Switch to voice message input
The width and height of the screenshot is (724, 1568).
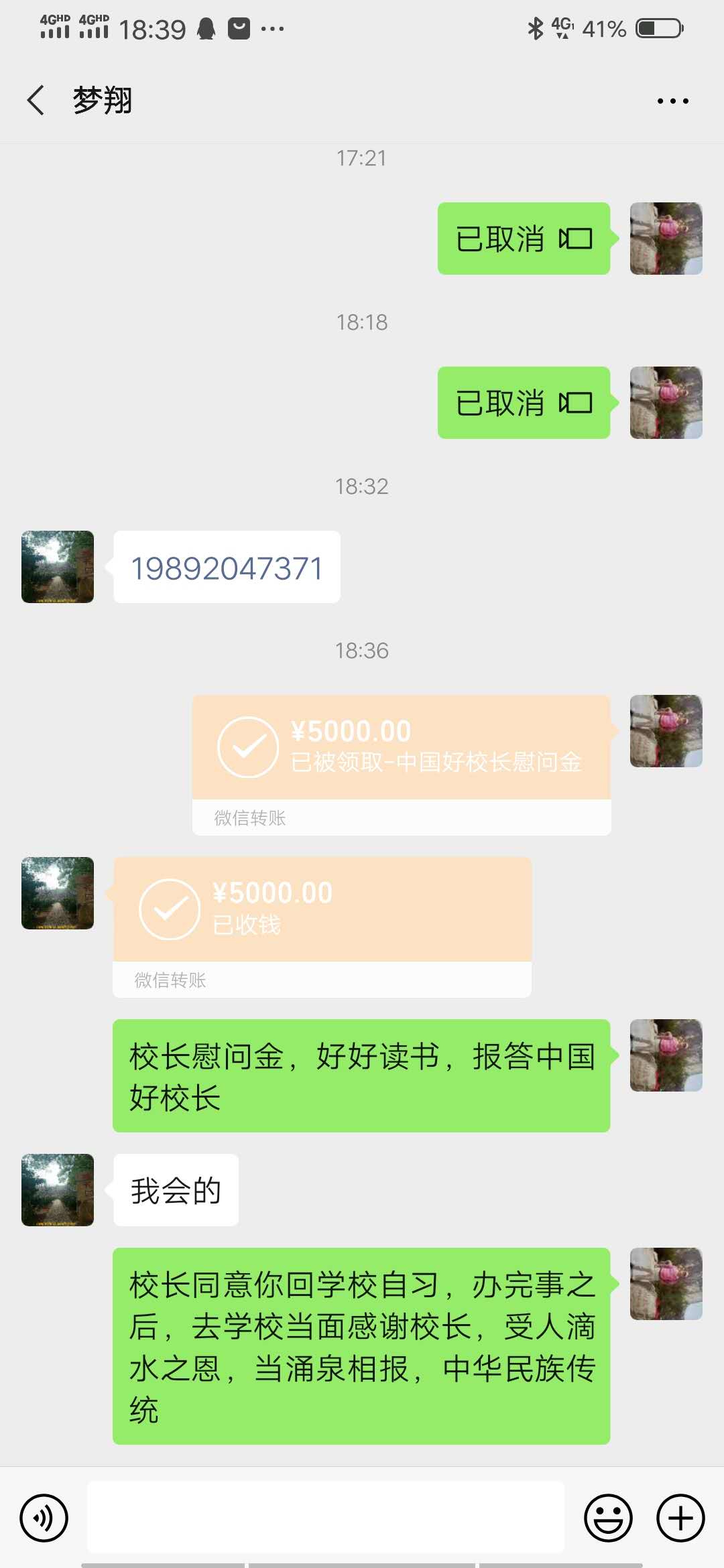44,1518
